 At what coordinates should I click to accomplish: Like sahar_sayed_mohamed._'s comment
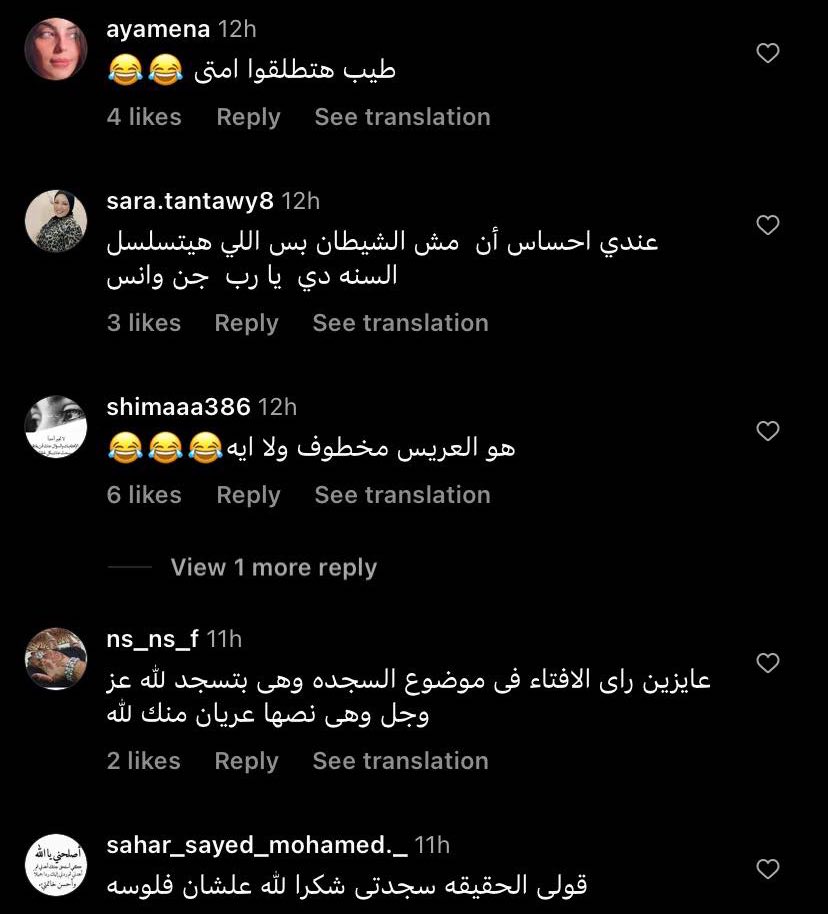point(768,867)
